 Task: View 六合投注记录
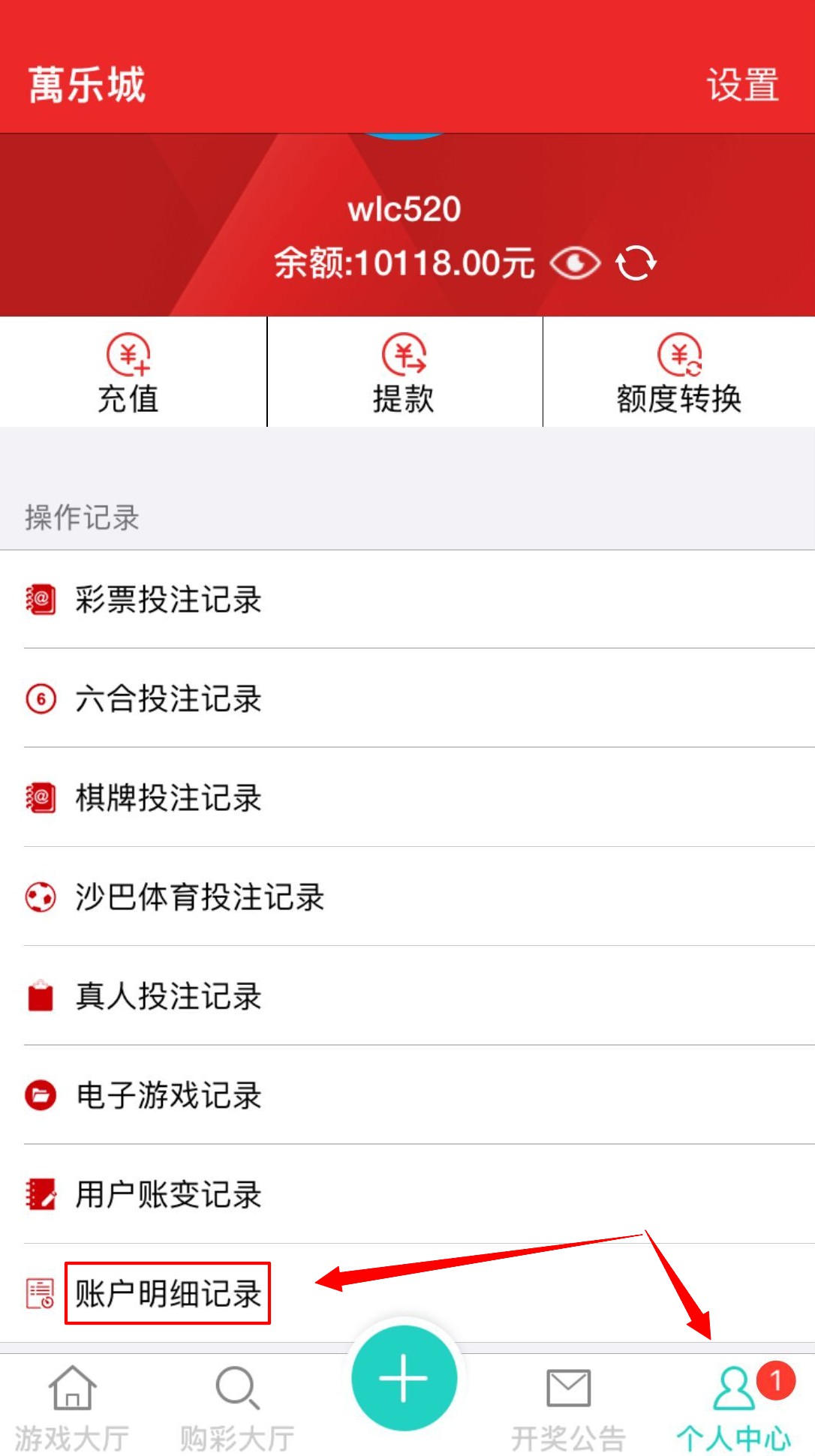169,699
